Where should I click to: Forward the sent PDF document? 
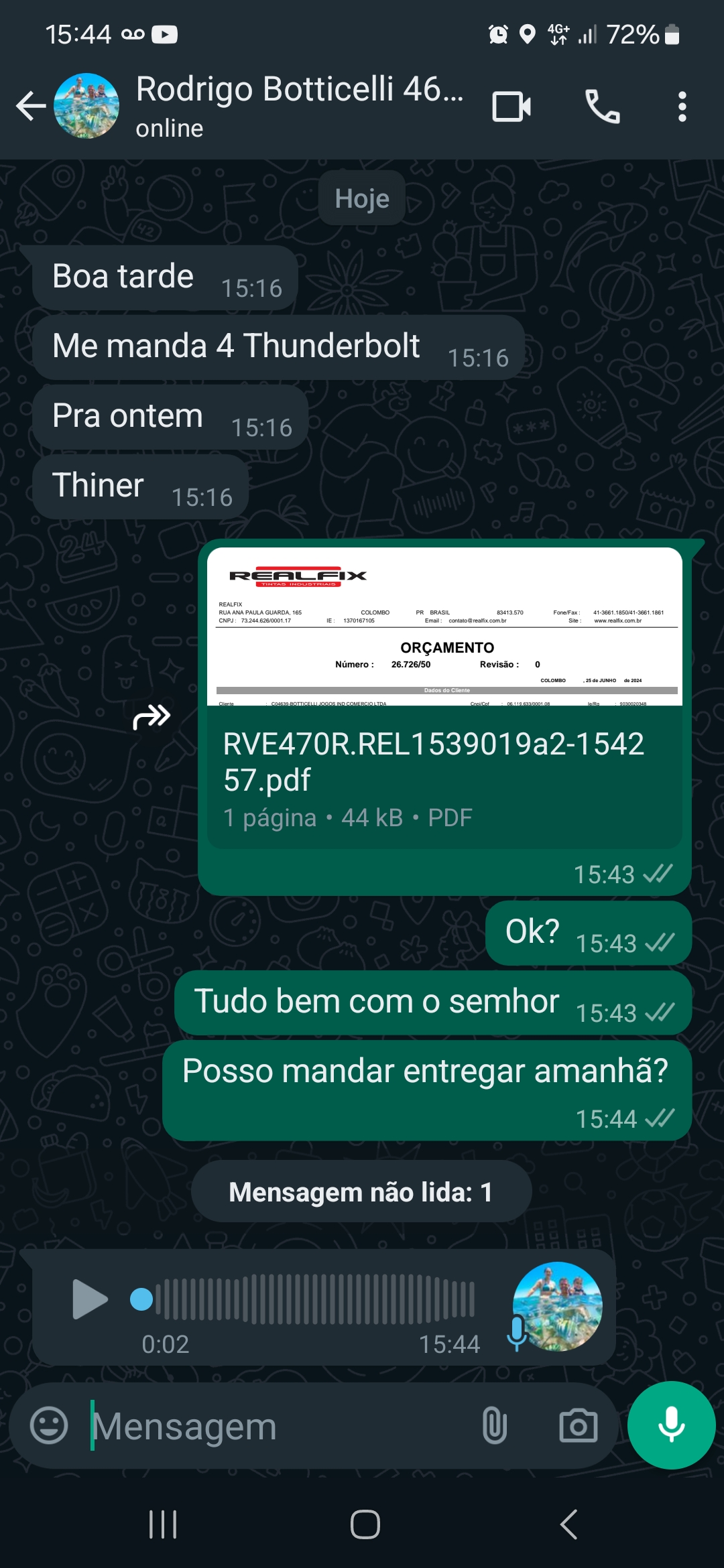click(152, 717)
